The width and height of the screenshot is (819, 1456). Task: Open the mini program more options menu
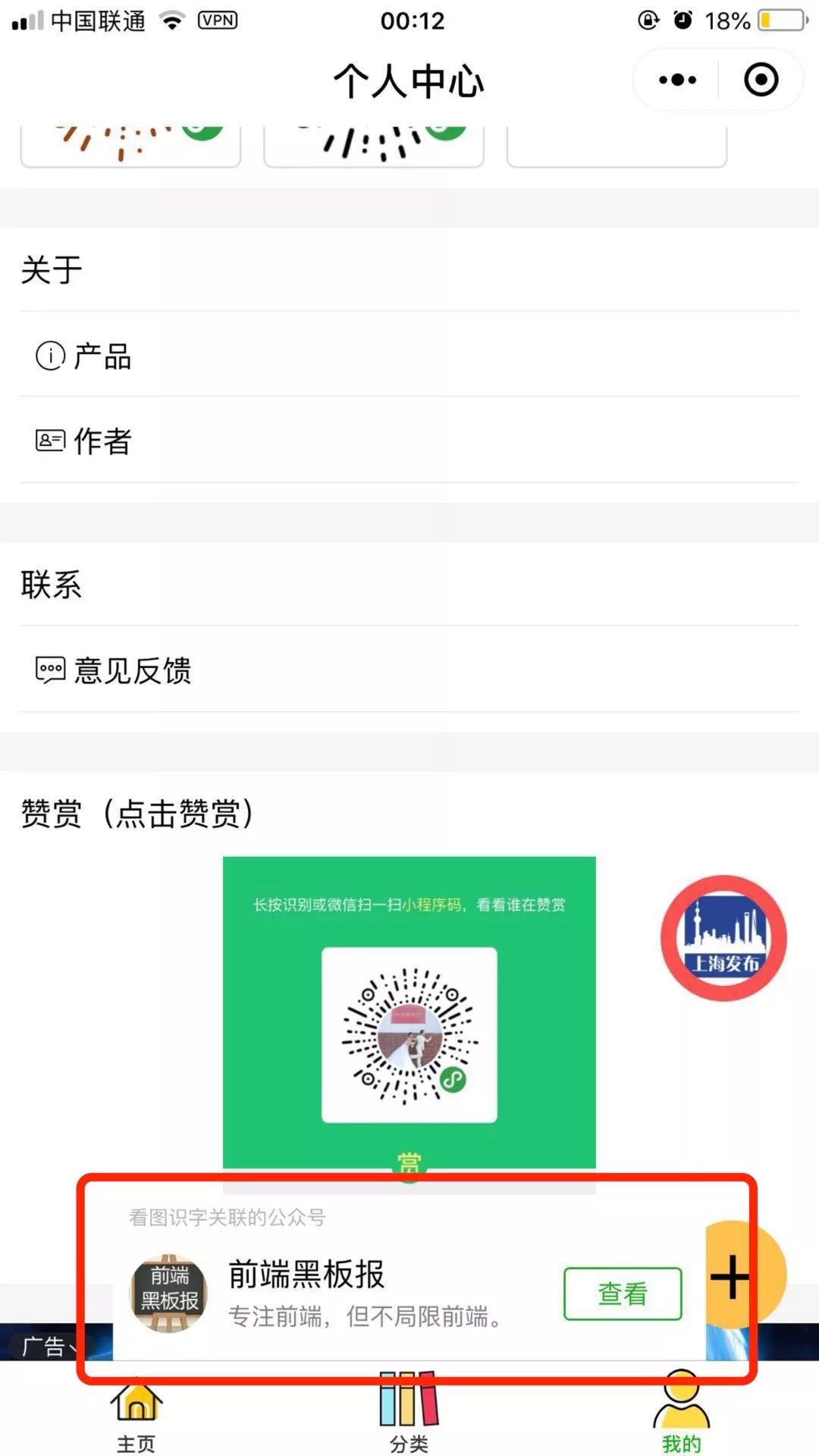677,80
